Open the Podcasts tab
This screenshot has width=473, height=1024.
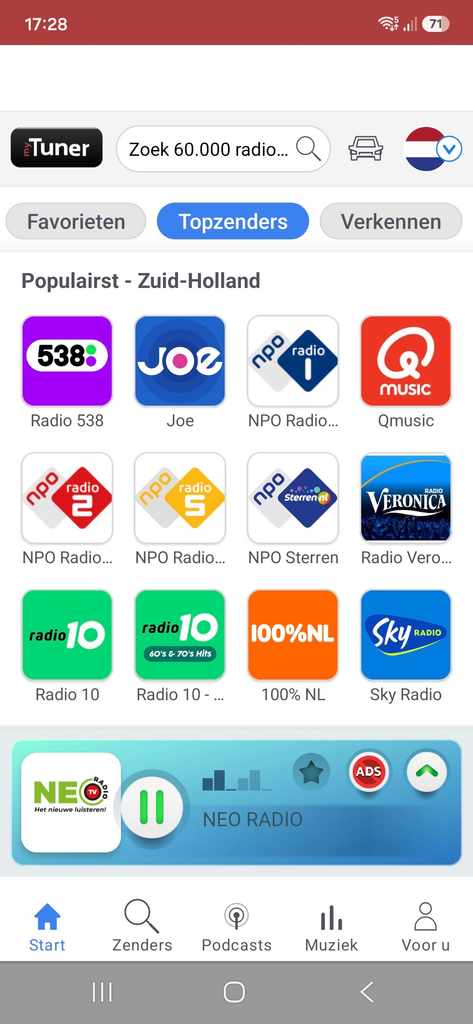pos(236,926)
